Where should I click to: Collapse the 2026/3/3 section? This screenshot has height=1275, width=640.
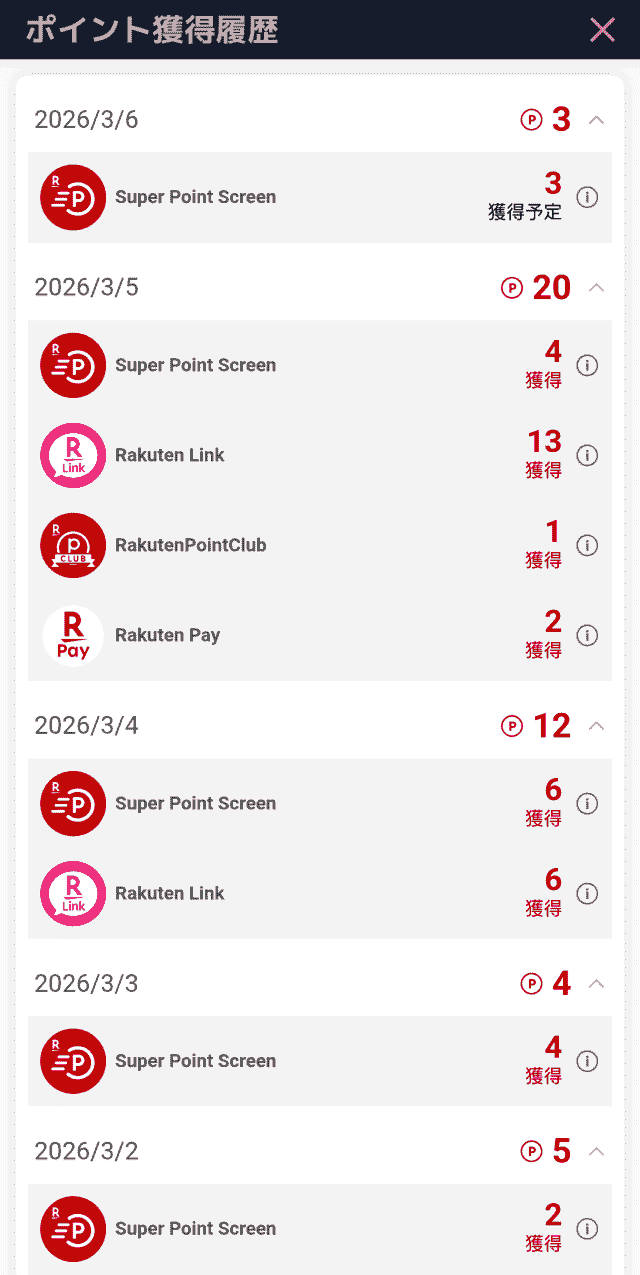coord(597,984)
